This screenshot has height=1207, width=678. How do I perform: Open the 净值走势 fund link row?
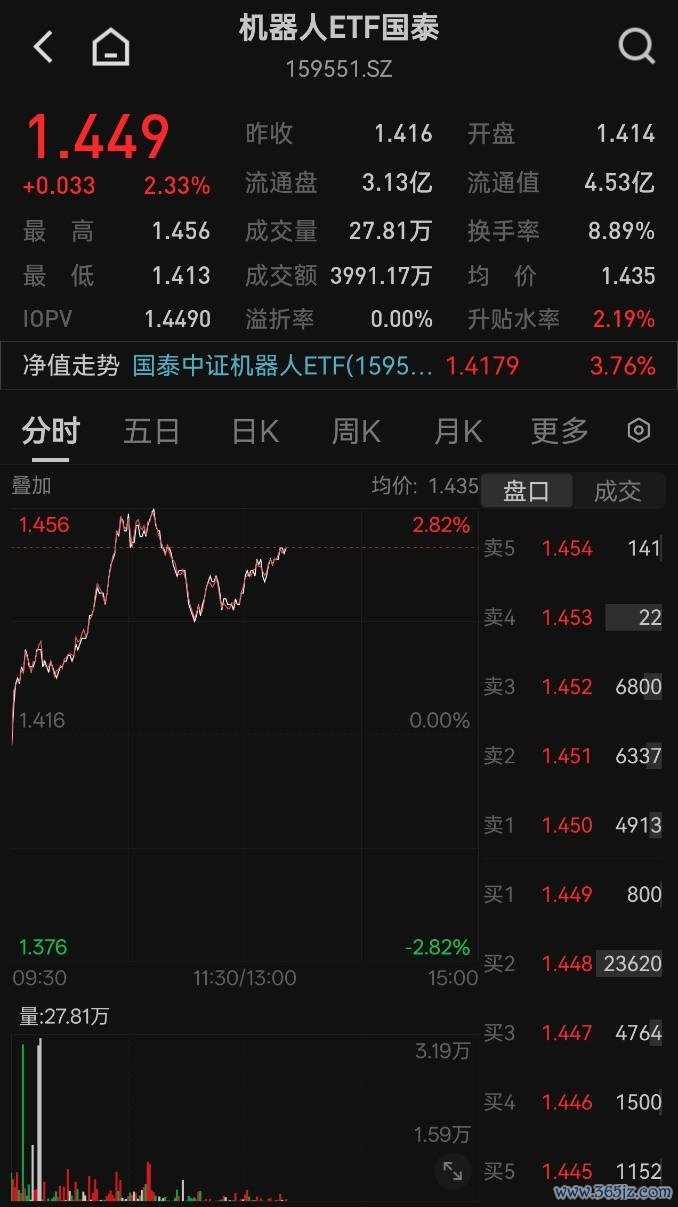tap(339, 366)
